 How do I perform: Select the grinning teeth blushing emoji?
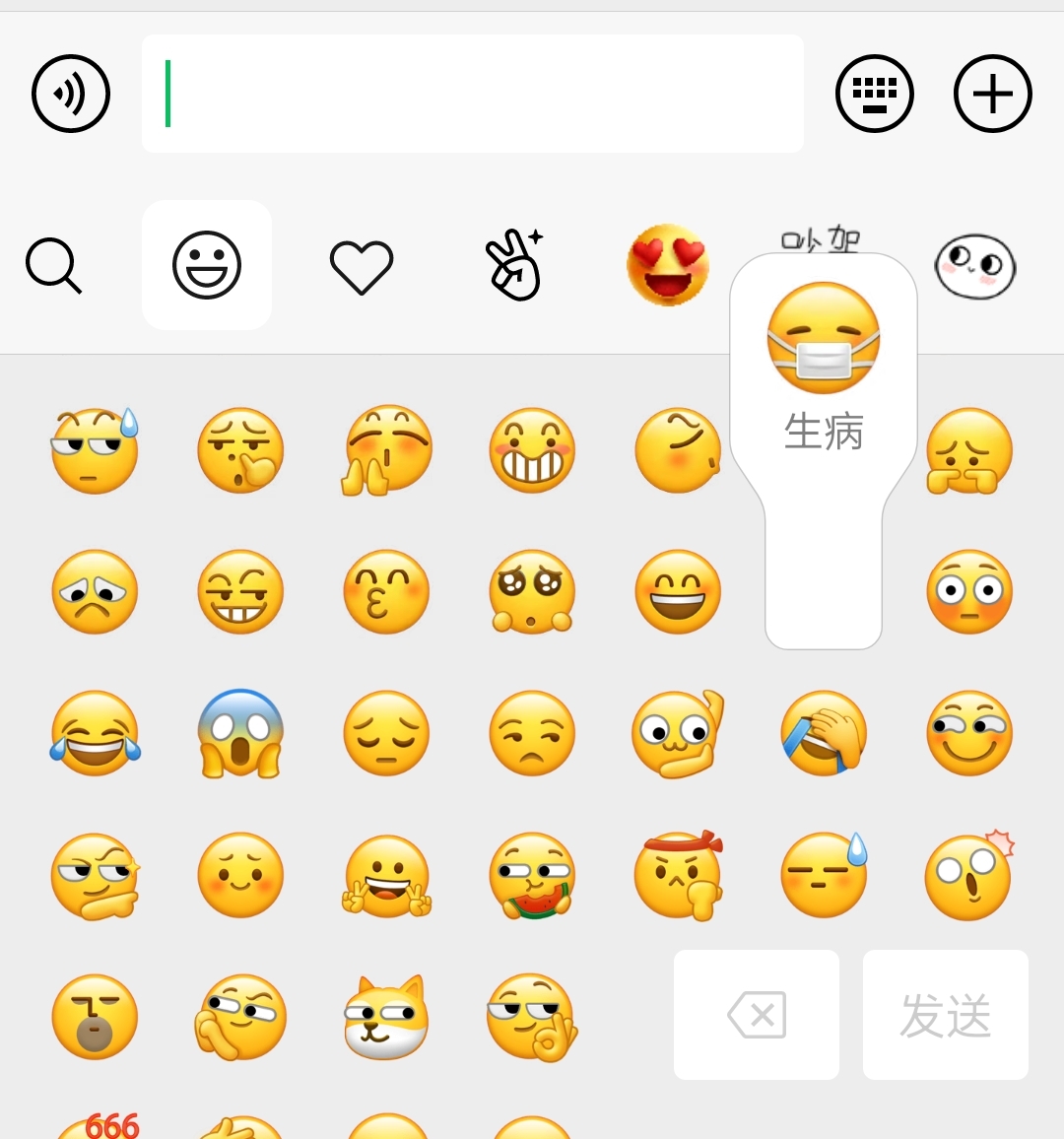532,450
